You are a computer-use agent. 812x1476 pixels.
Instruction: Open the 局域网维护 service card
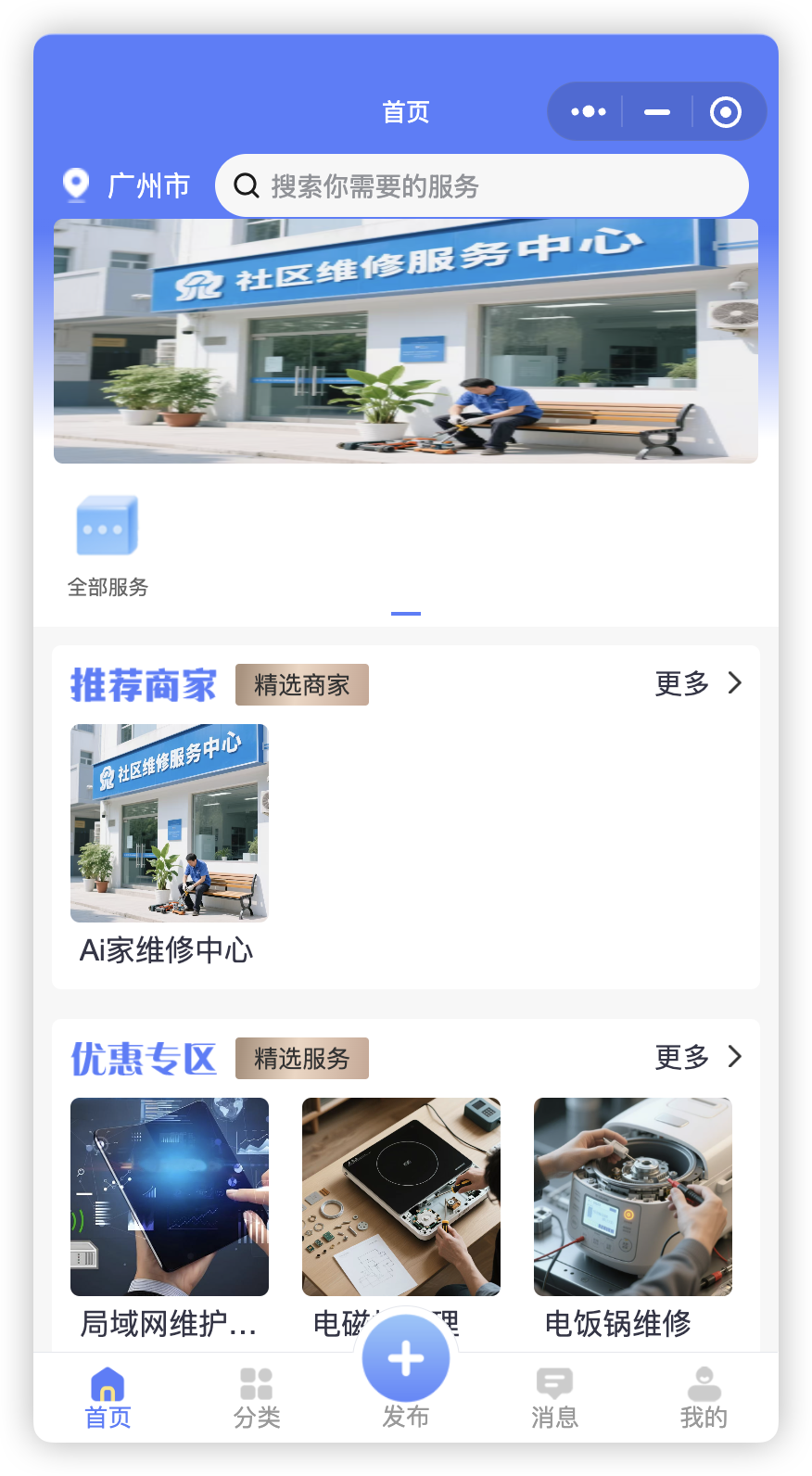tap(170, 1215)
